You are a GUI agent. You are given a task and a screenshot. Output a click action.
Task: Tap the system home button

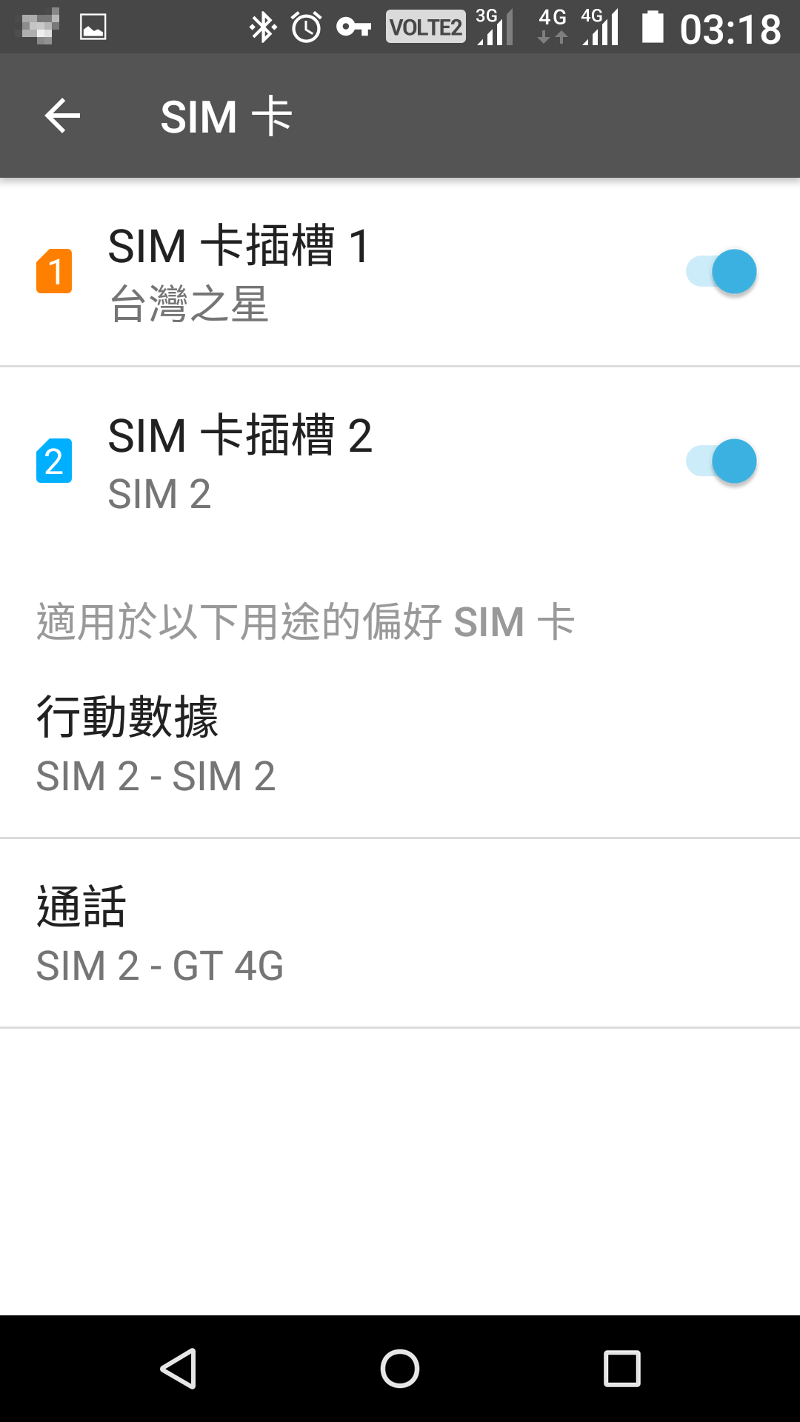click(x=400, y=1368)
